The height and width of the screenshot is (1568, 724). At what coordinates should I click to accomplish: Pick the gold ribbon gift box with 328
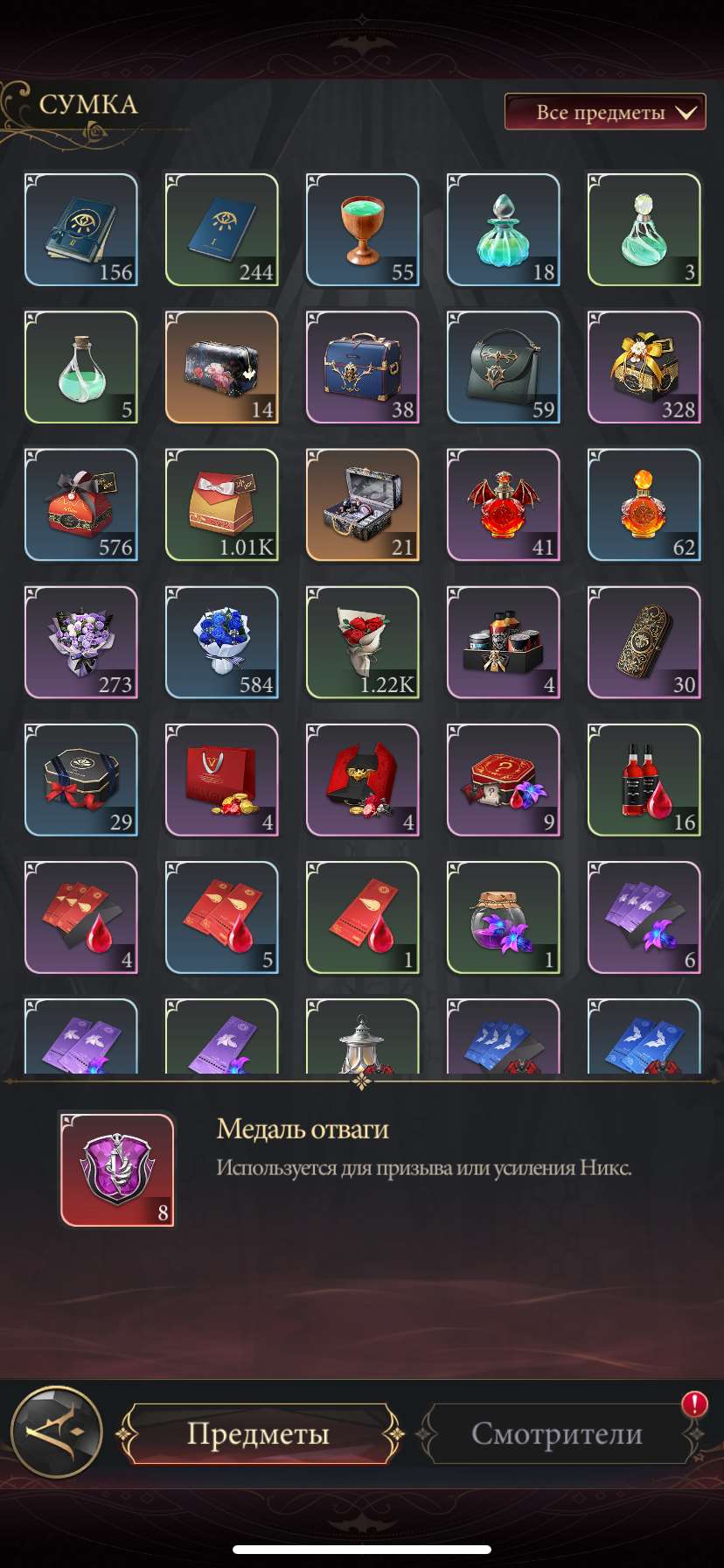pyautogui.click(x=644, y=367)
